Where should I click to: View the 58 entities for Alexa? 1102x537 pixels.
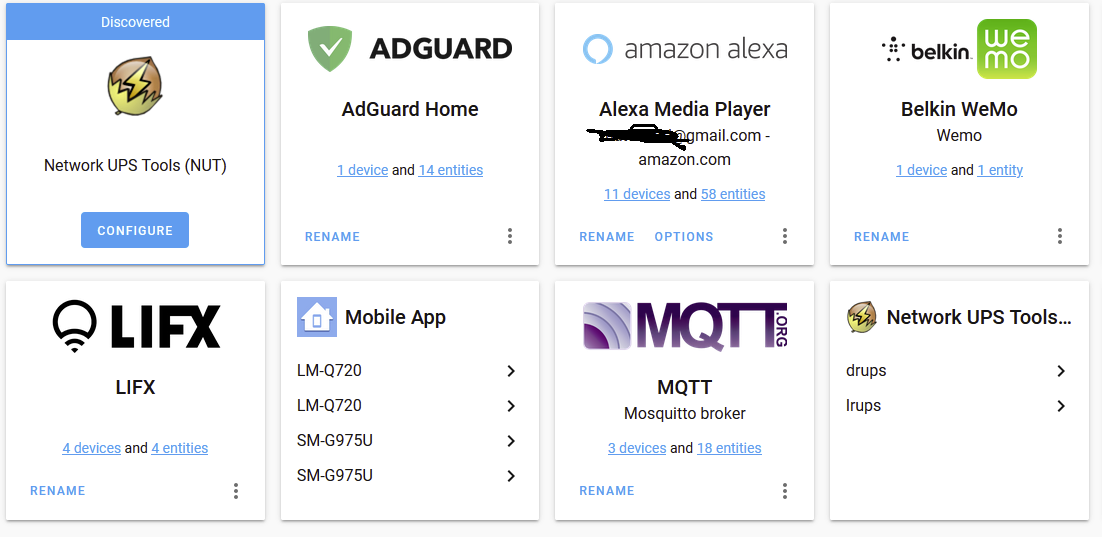733,194
